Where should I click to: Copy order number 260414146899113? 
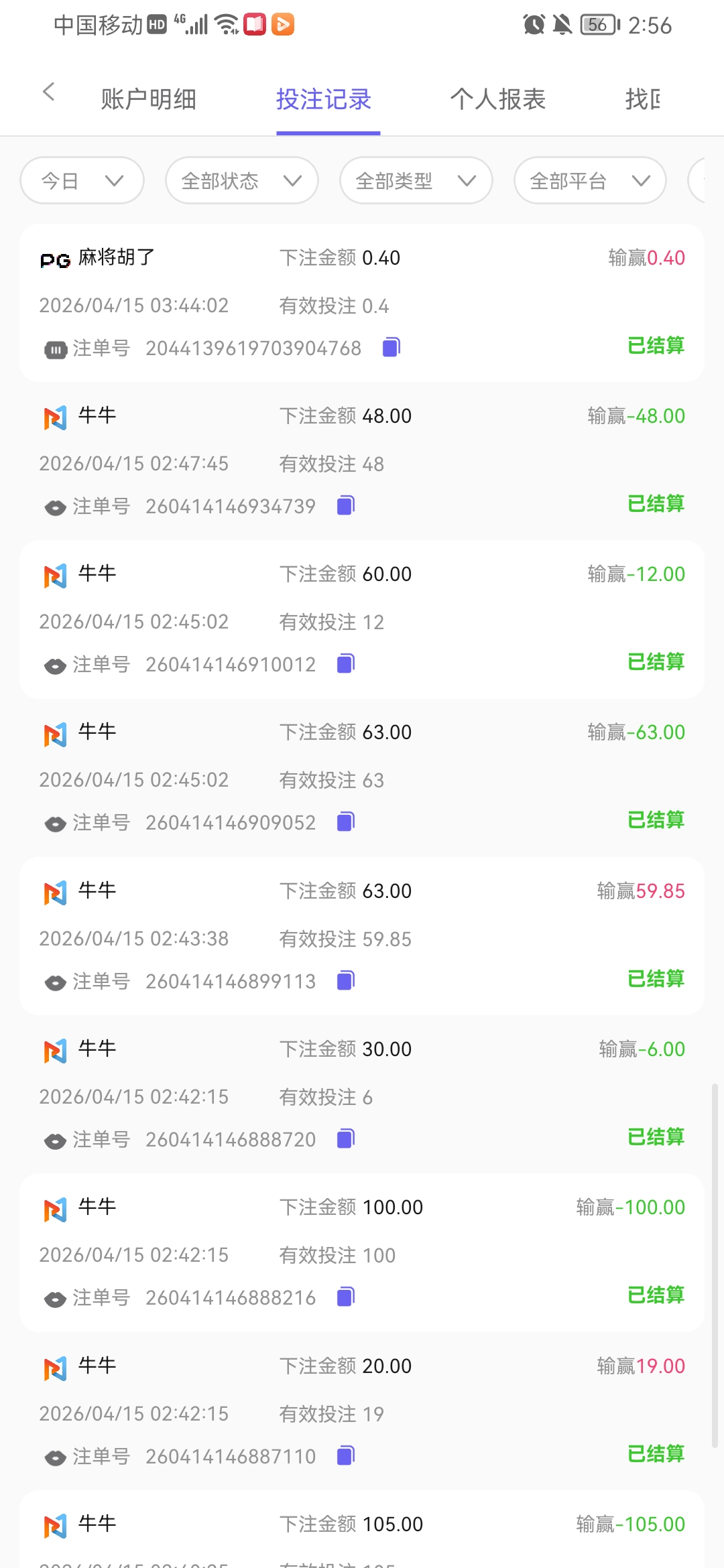[345, 980]
